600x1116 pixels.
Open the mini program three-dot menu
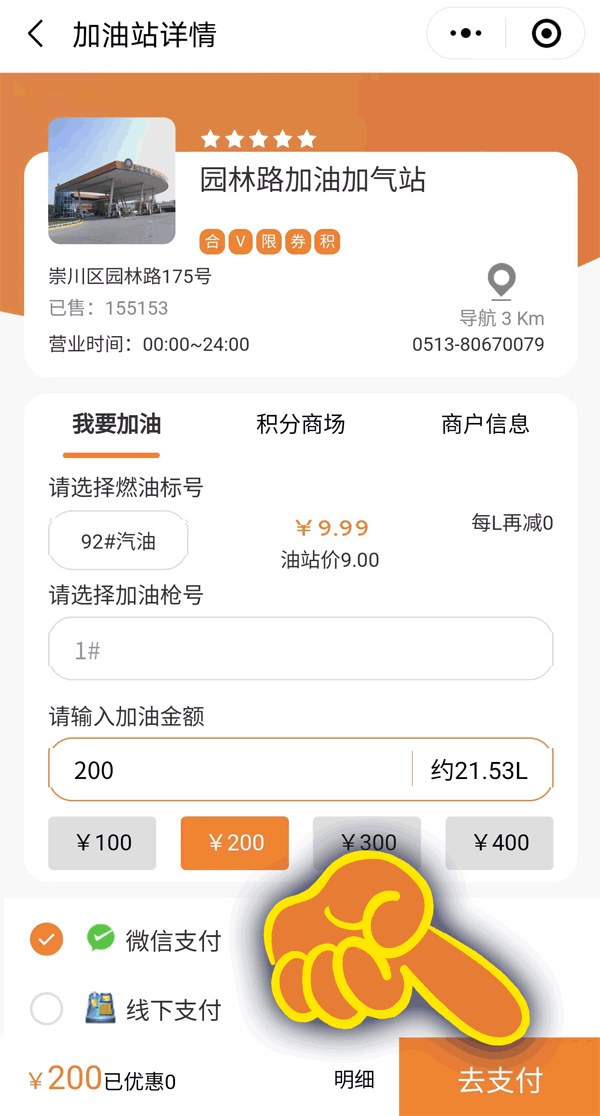pos(466,33)
